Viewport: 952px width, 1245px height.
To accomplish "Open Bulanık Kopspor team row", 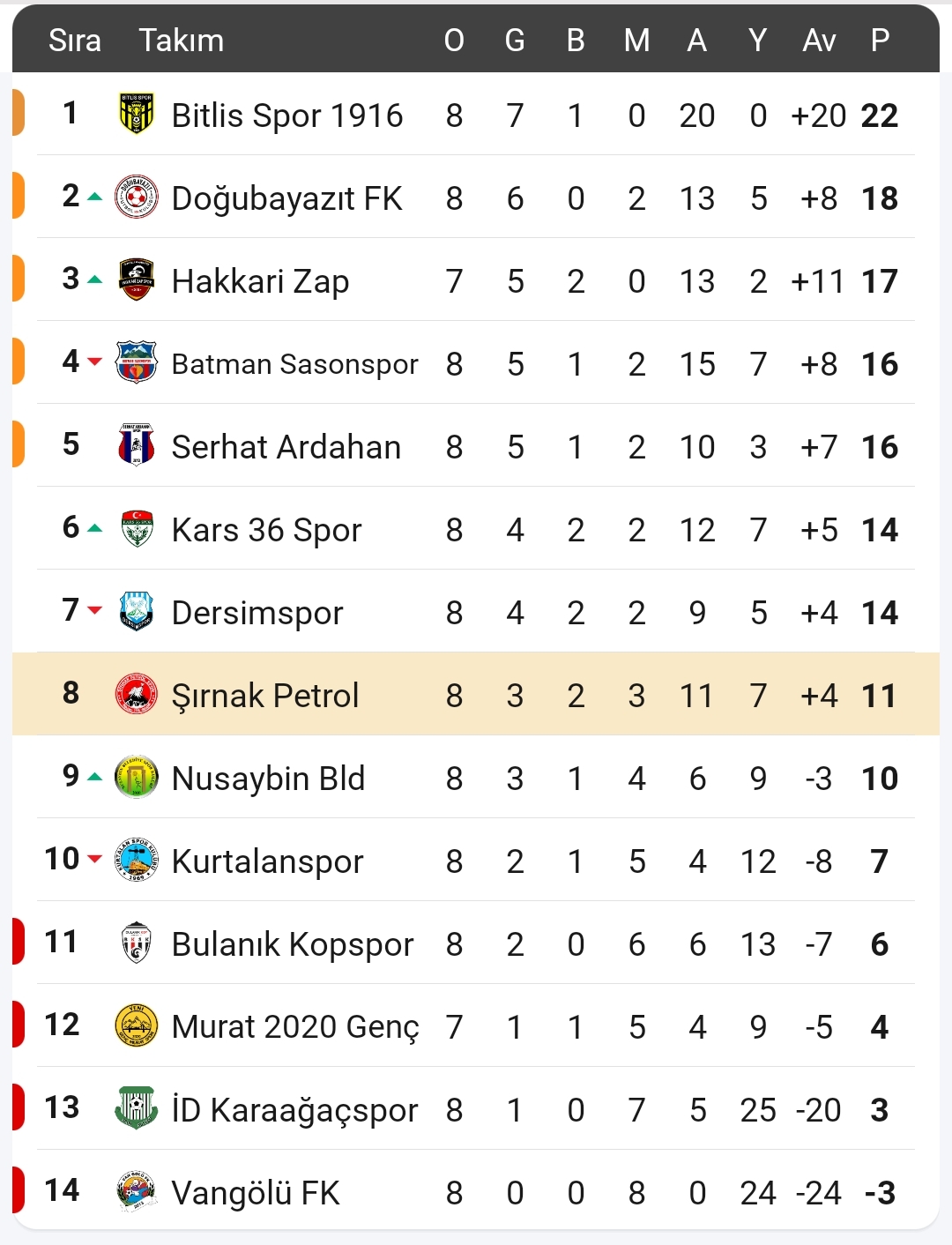I will coord(292,944).
